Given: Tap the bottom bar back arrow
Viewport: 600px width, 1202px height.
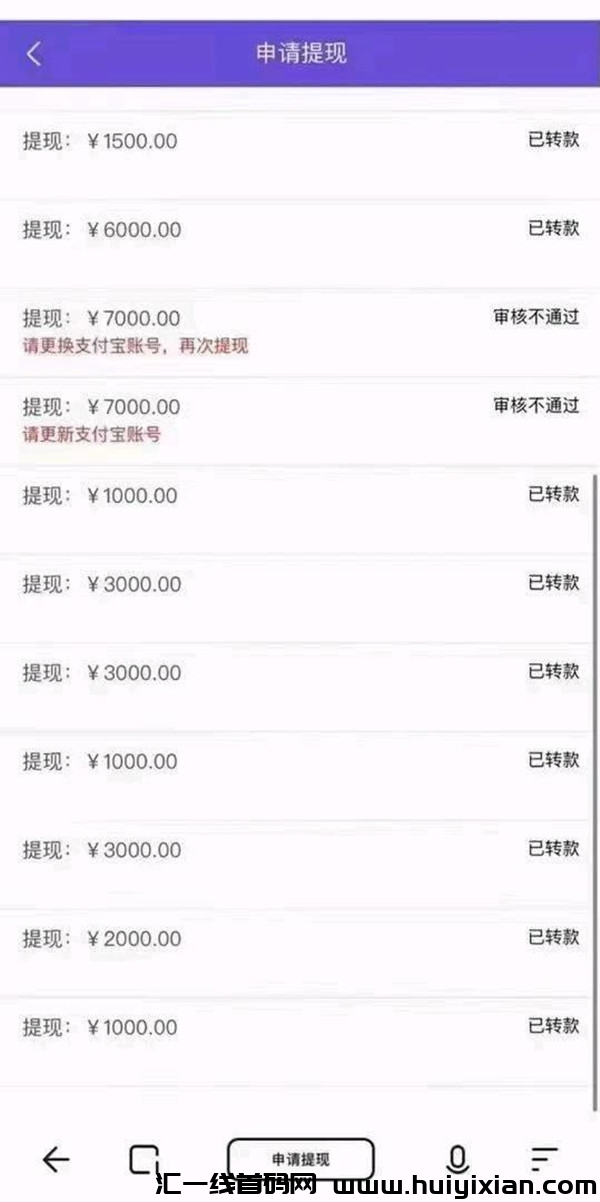Looking at the screenshot, I should [56, 1159].
